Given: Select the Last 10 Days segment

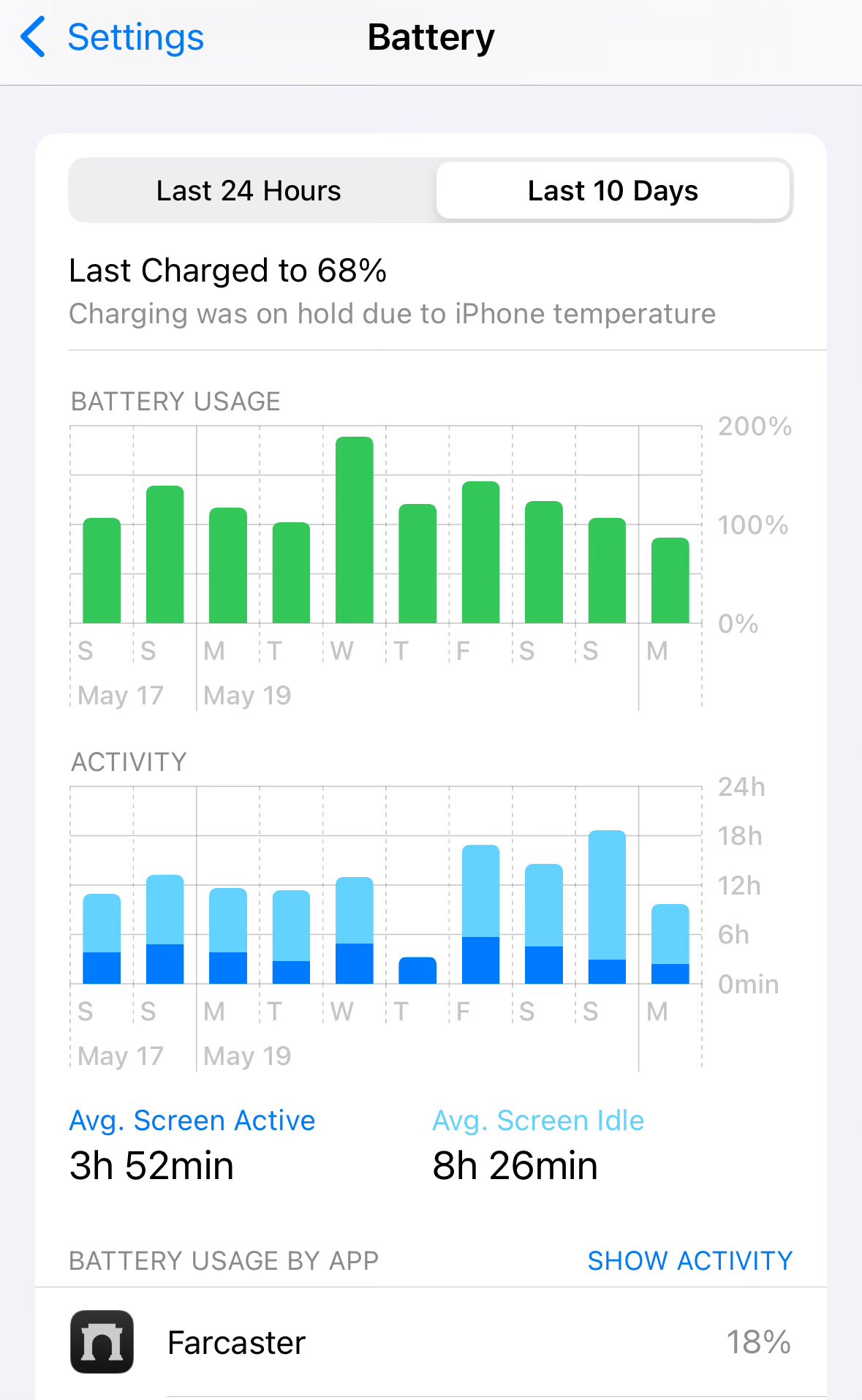Looking at the screenshot, I should point(613,191).
